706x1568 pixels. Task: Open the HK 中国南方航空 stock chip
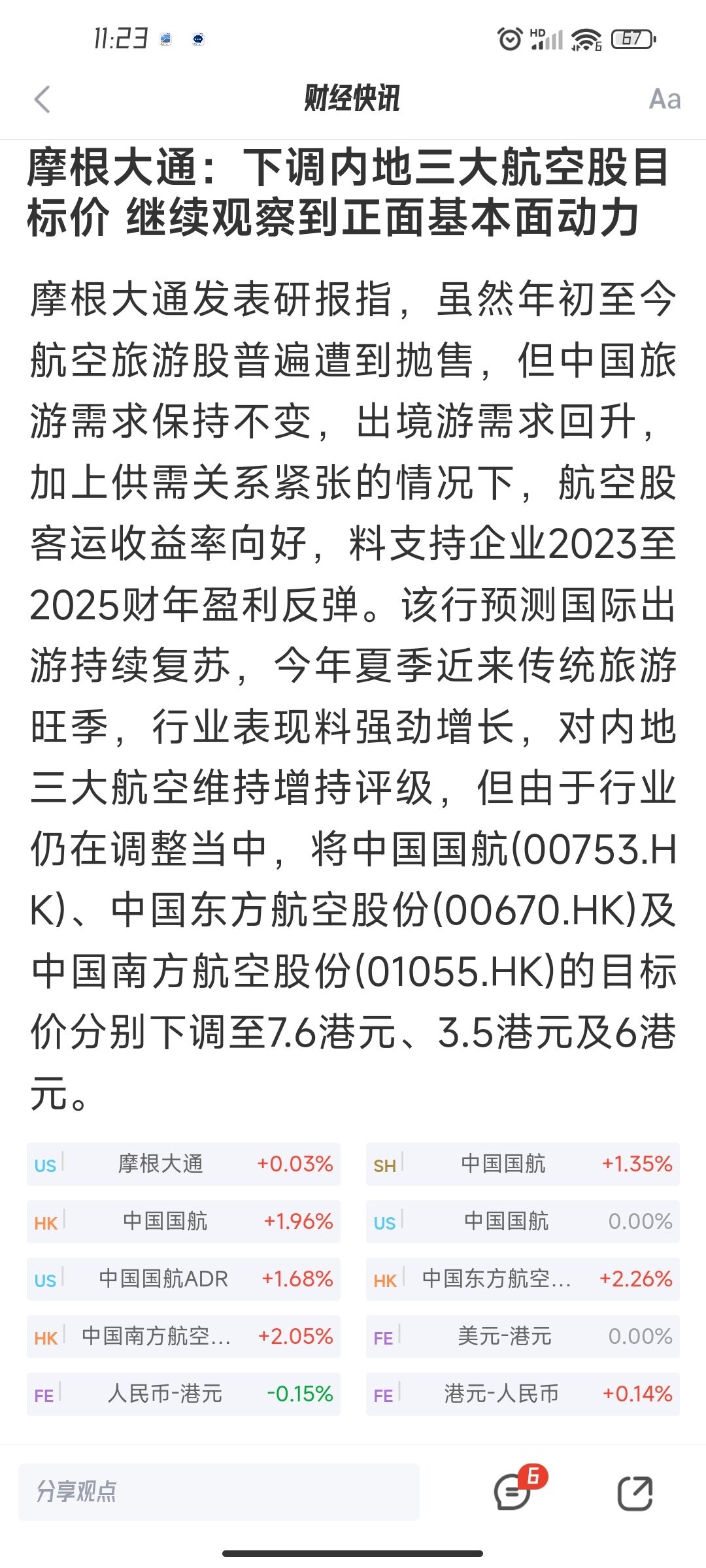click(x=184, y=1336)
